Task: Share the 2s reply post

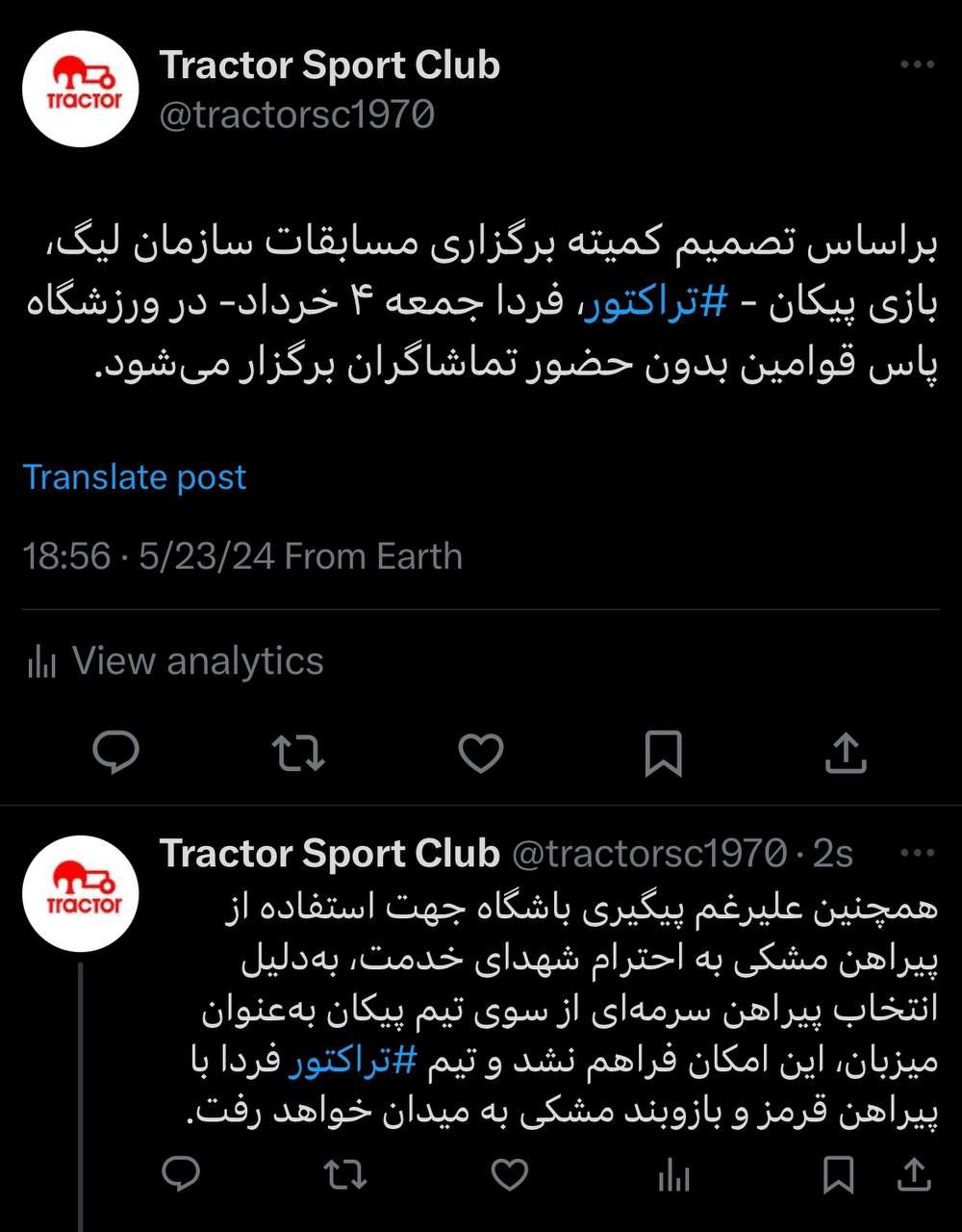Action: pos(915,1175)
